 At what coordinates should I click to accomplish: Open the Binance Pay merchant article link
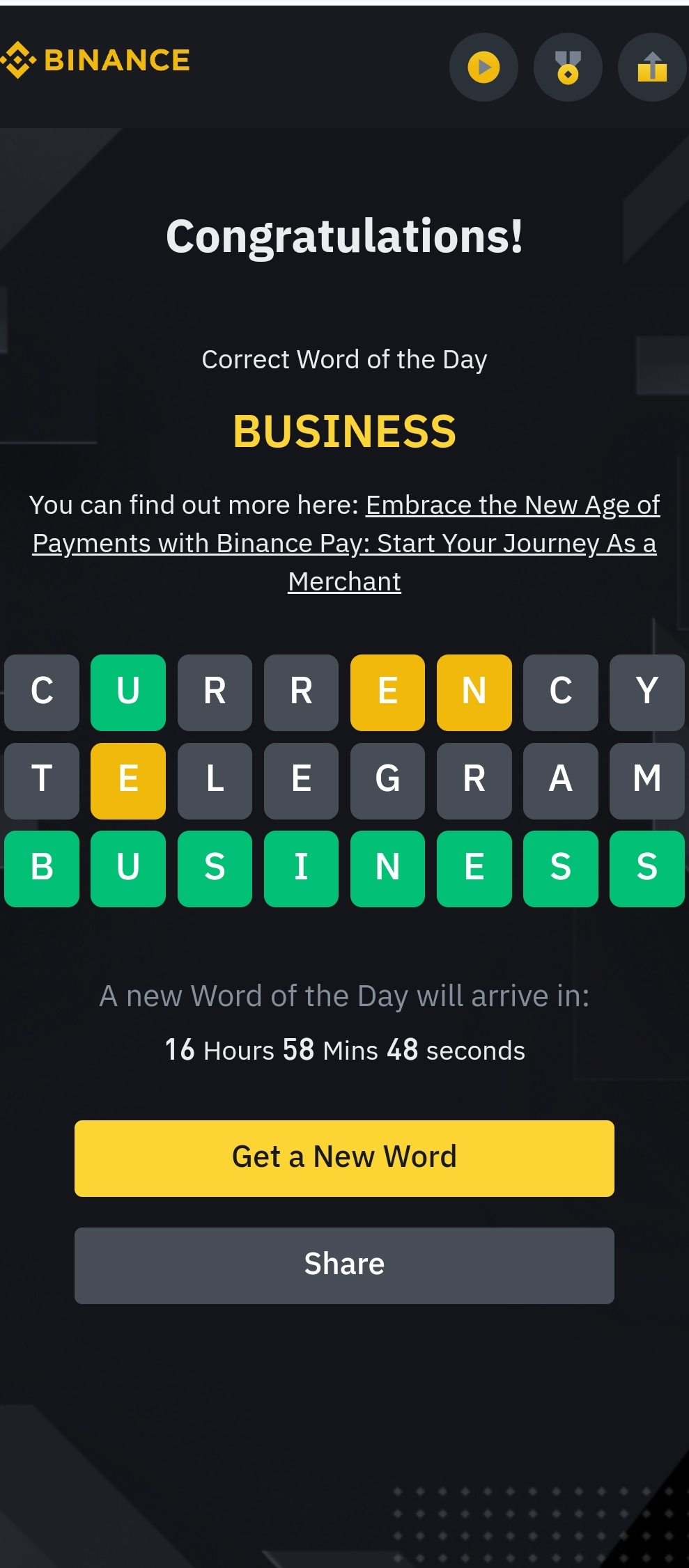(x=344, y=543)
